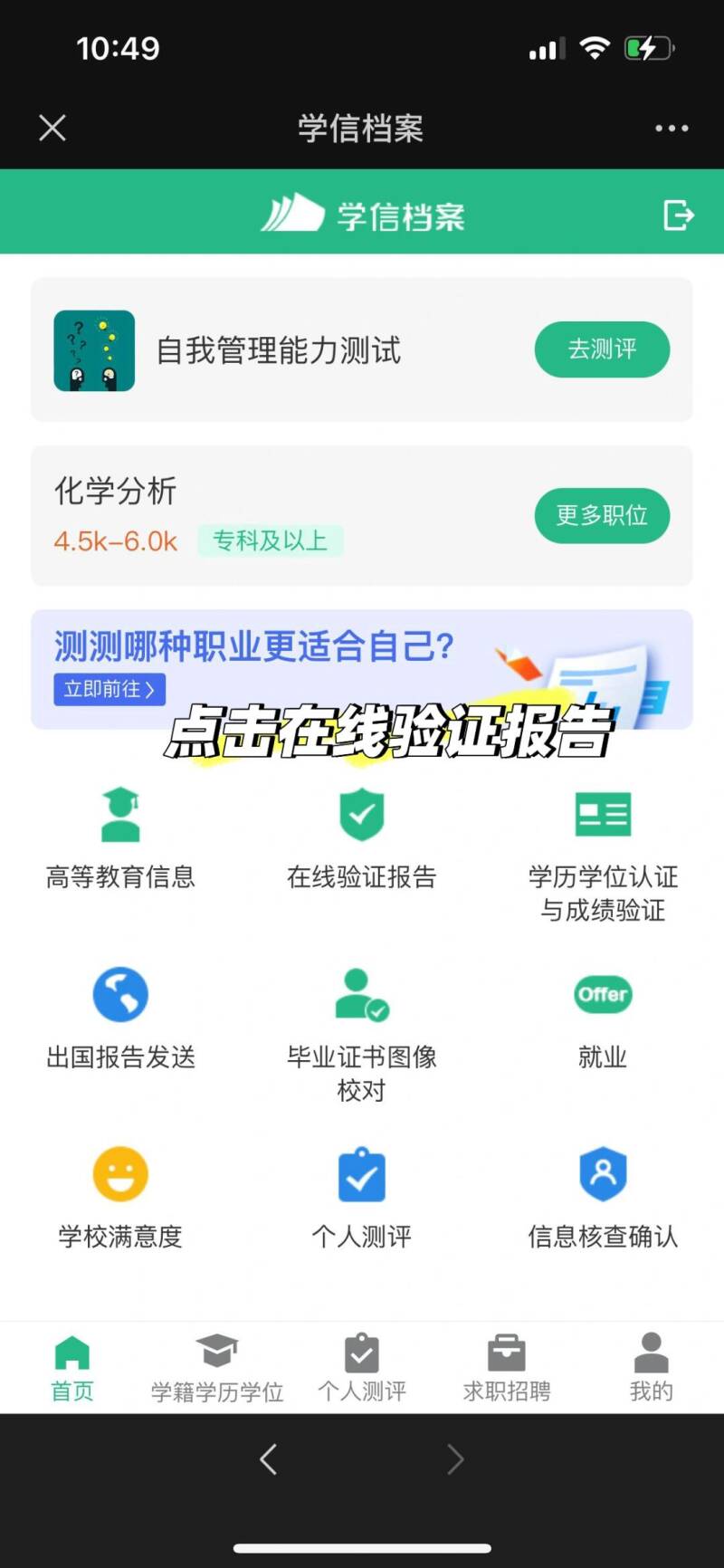
Task: Open the 就业 Offer section
Action: pyautogui.click(x=603, y=1018)
